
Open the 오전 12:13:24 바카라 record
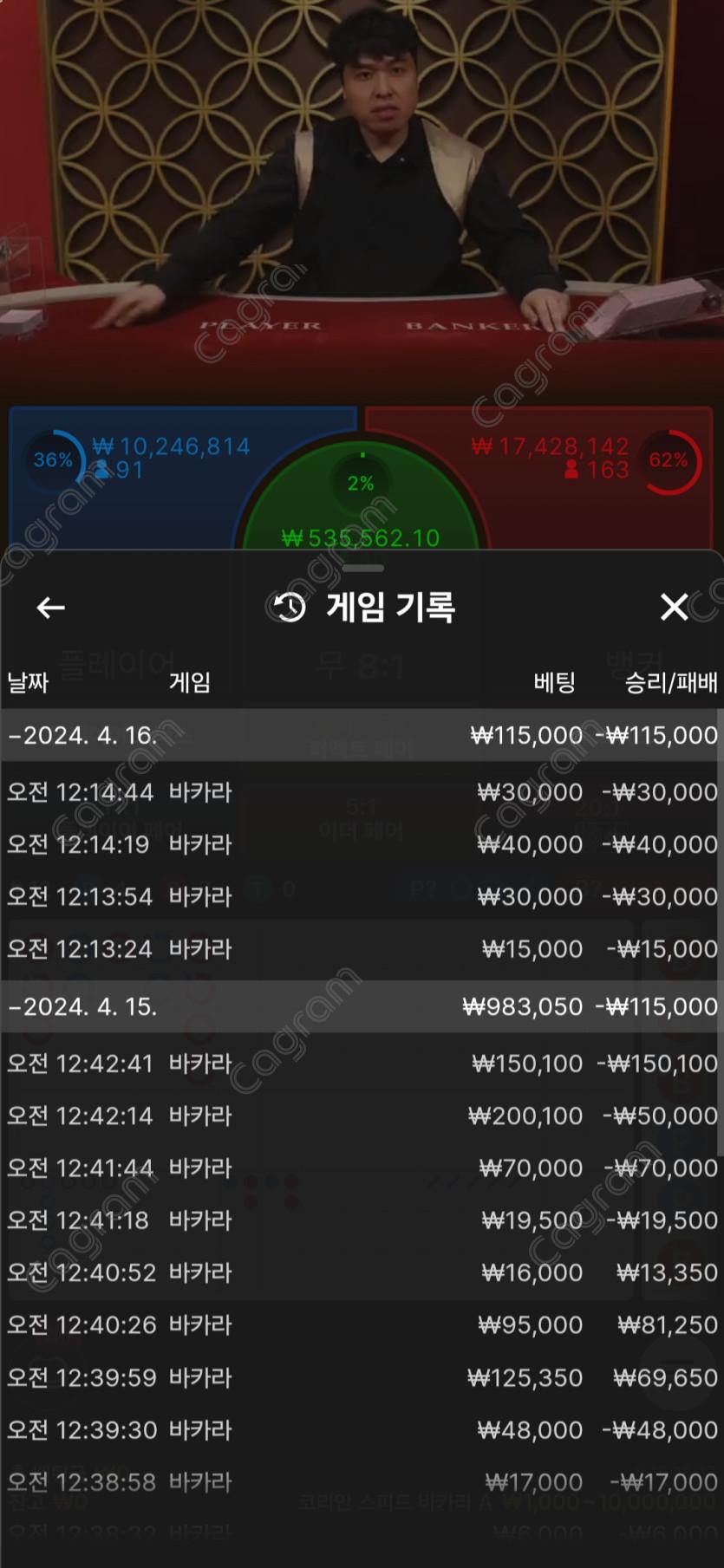(x=361, y=949)
